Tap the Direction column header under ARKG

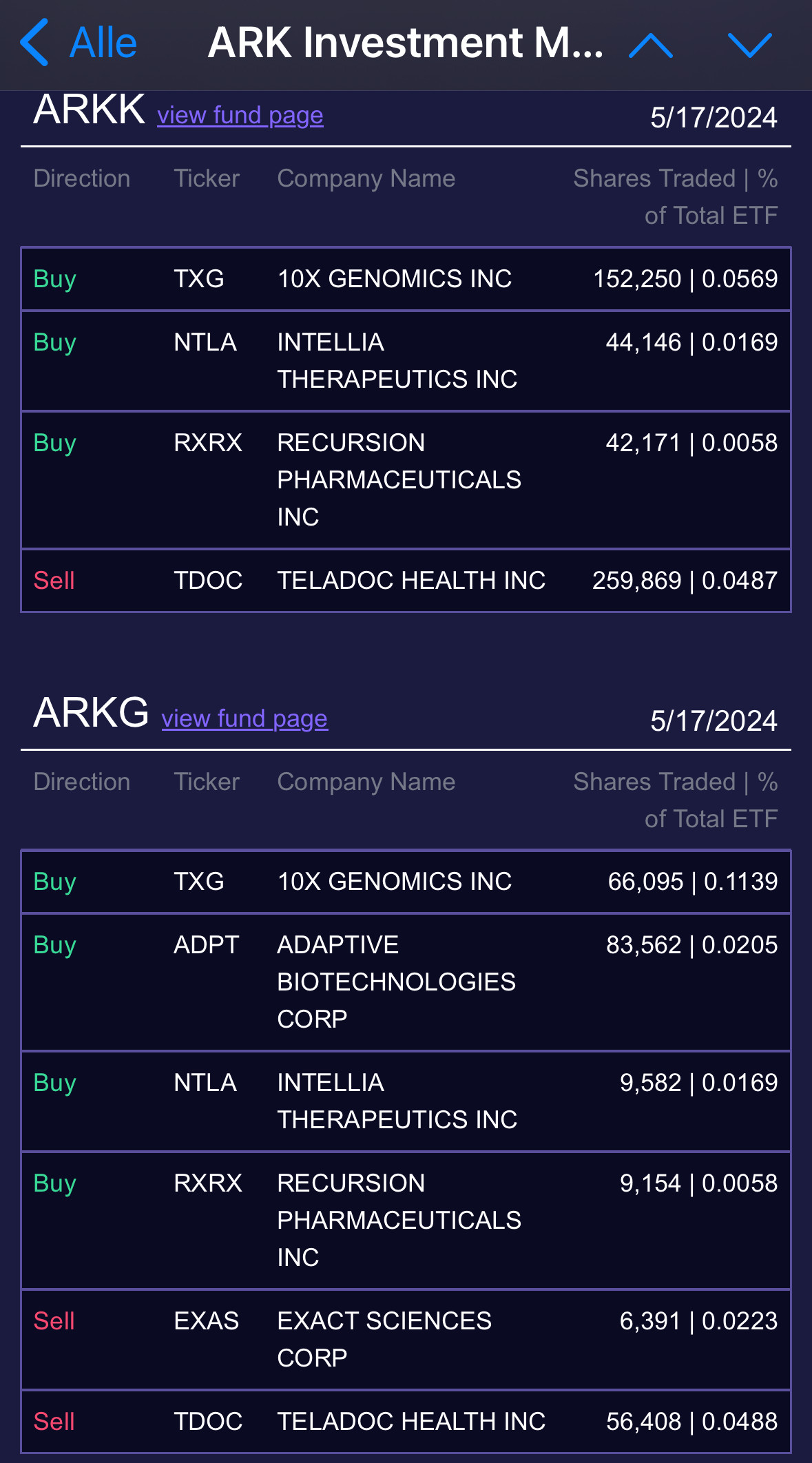pos(81,782)
